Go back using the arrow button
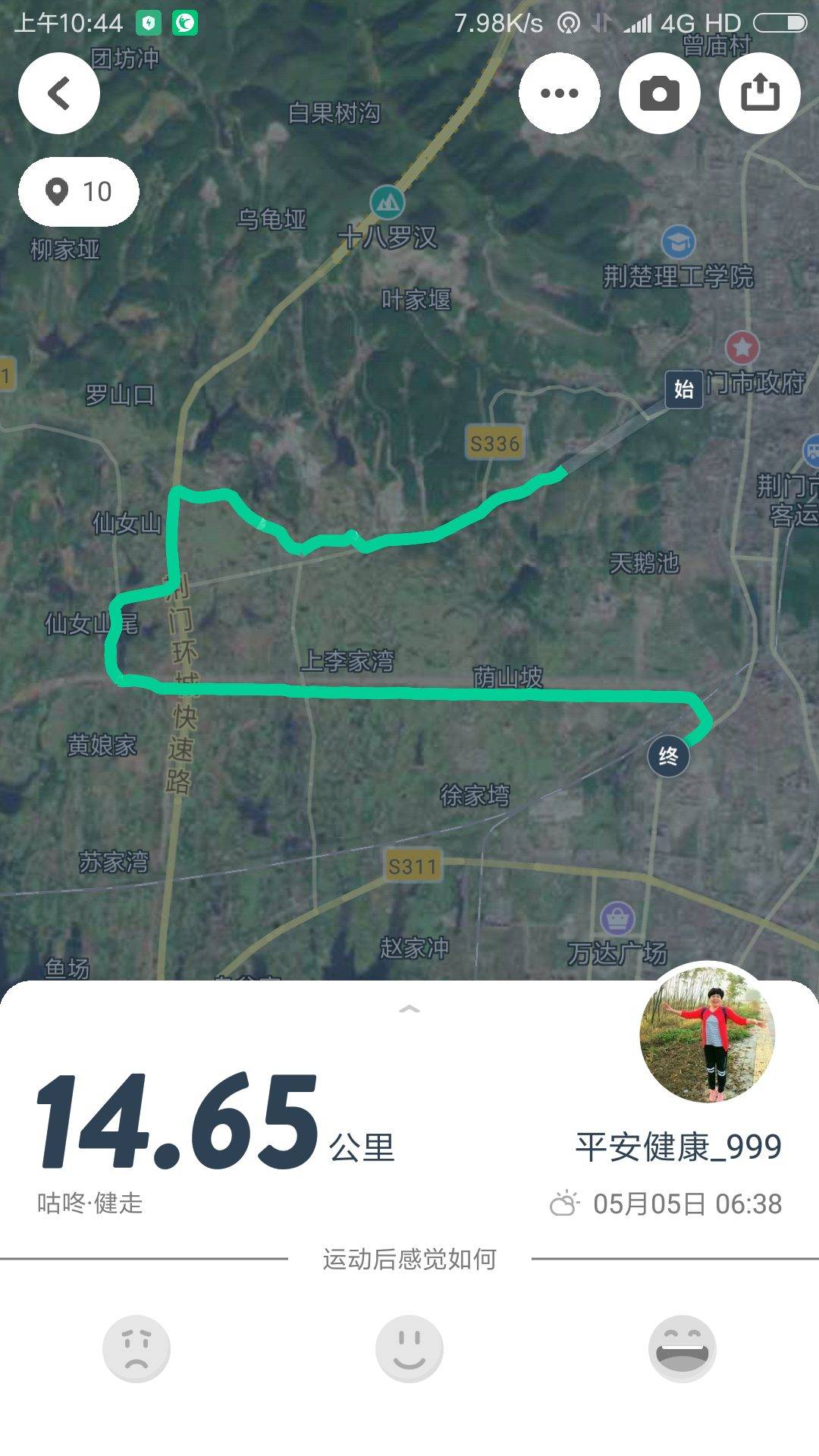Image resolution: width=819 pixels, height=1456 pixels. tap(59, 93)
